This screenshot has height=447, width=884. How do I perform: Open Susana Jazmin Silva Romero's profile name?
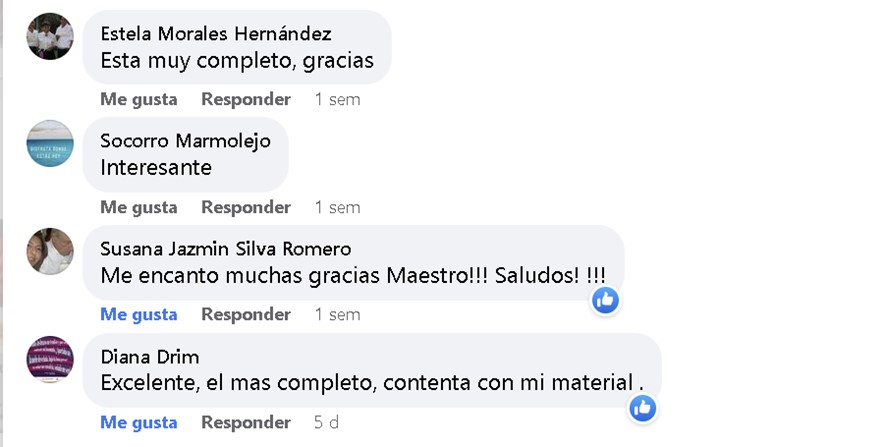point(226,249)
